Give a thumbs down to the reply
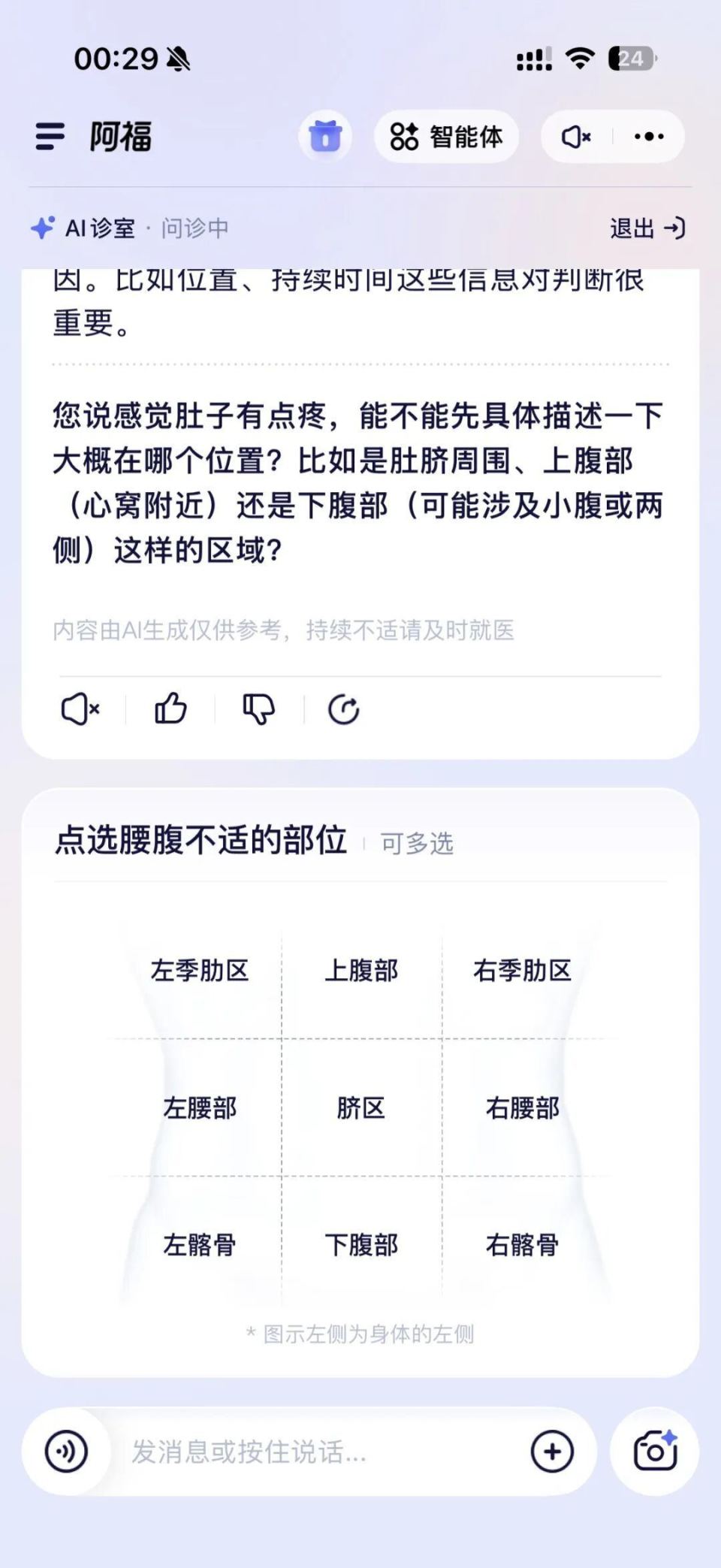The height and width of the screenshot is (1568, 721). point(258,707)
